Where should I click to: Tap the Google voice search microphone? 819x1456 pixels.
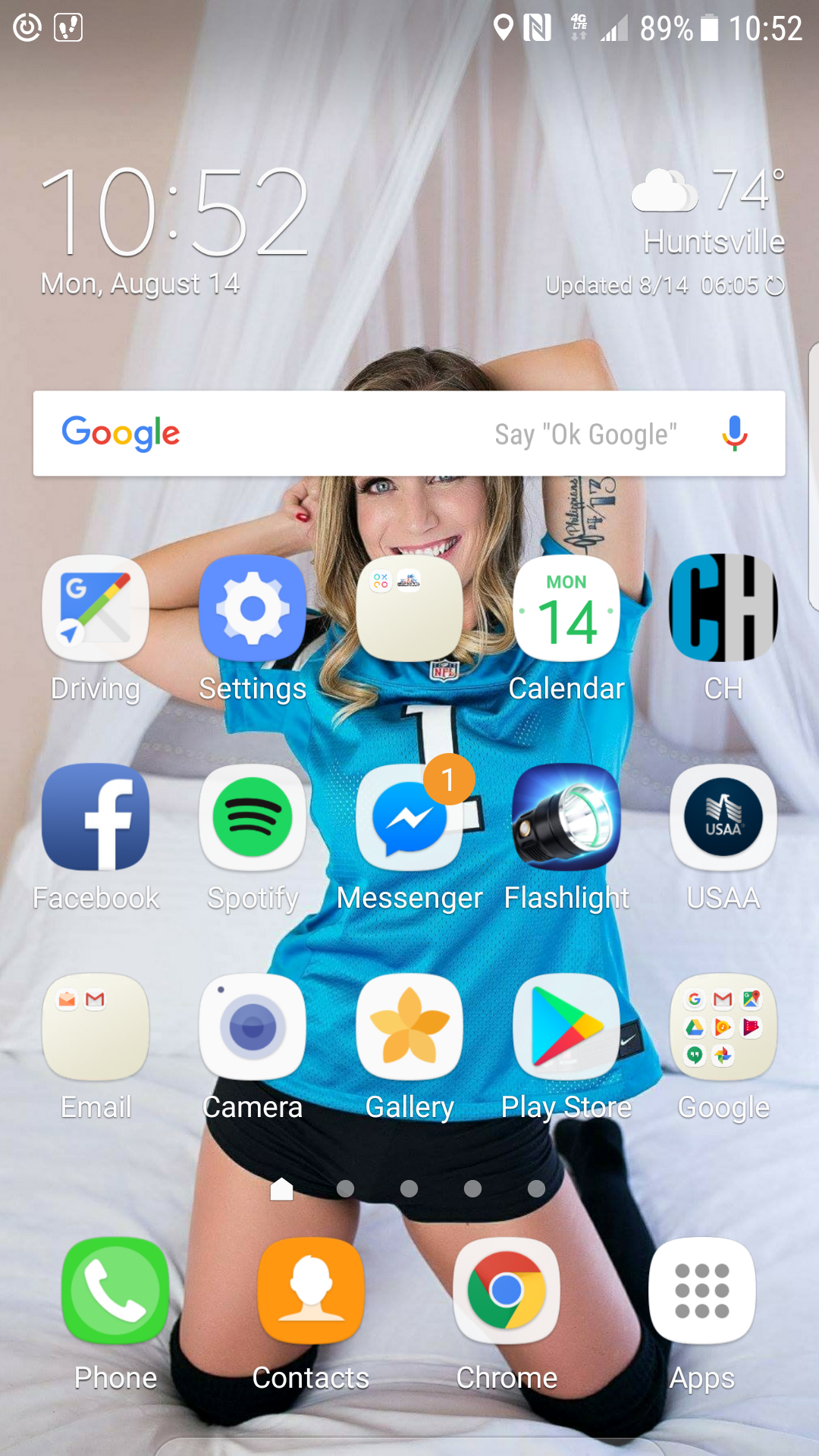[734, 433]
